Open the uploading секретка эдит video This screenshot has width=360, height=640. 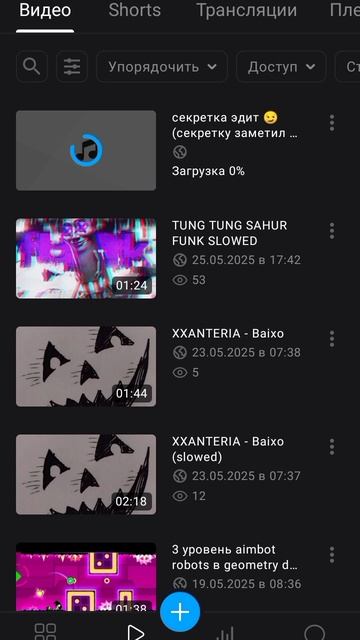(86, 150)
